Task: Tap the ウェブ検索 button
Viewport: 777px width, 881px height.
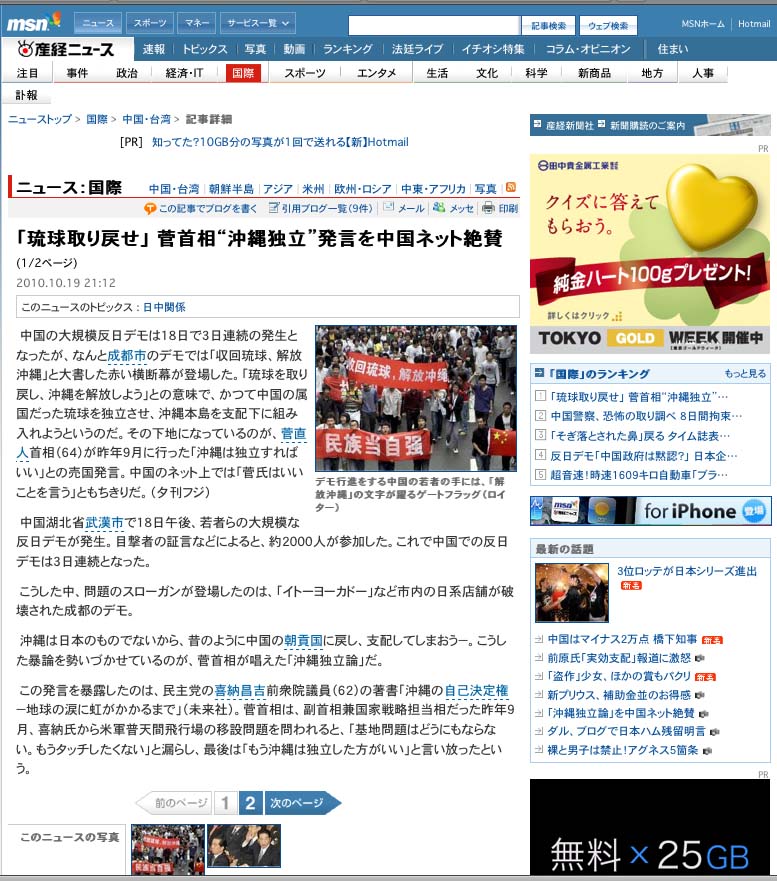Action: pos(607,25)
